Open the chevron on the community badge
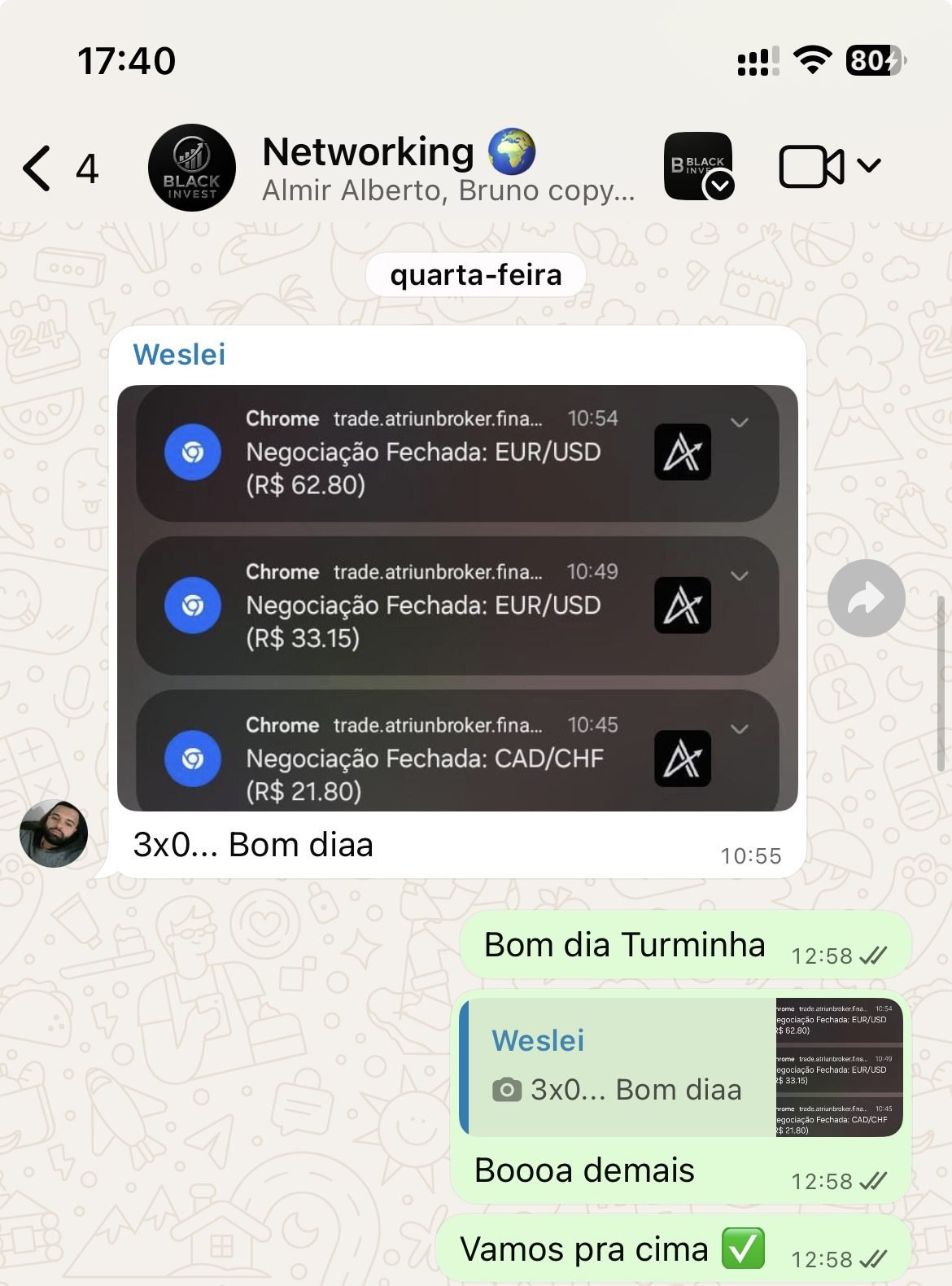 click(719, 186)
